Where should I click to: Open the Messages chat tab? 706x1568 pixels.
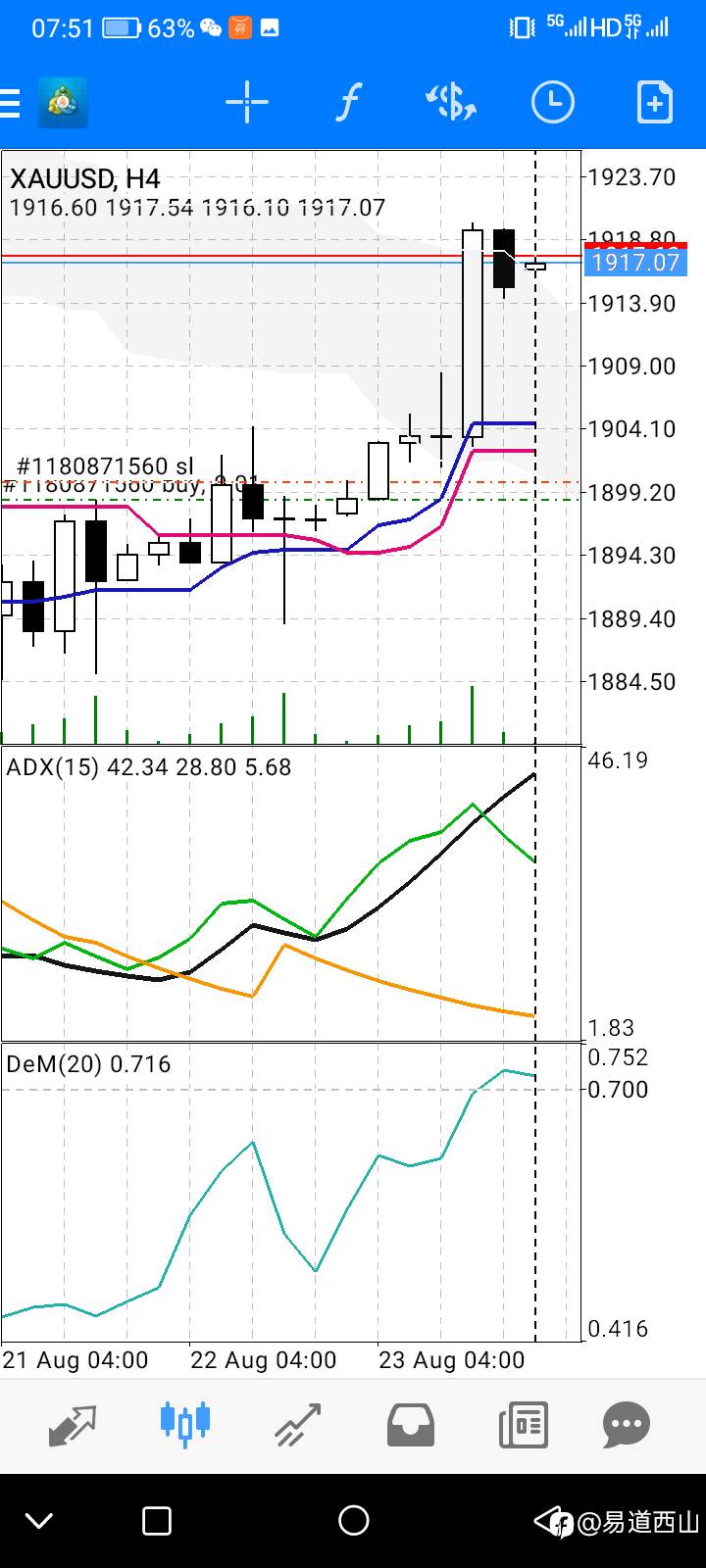click(x=626, y=1425)
